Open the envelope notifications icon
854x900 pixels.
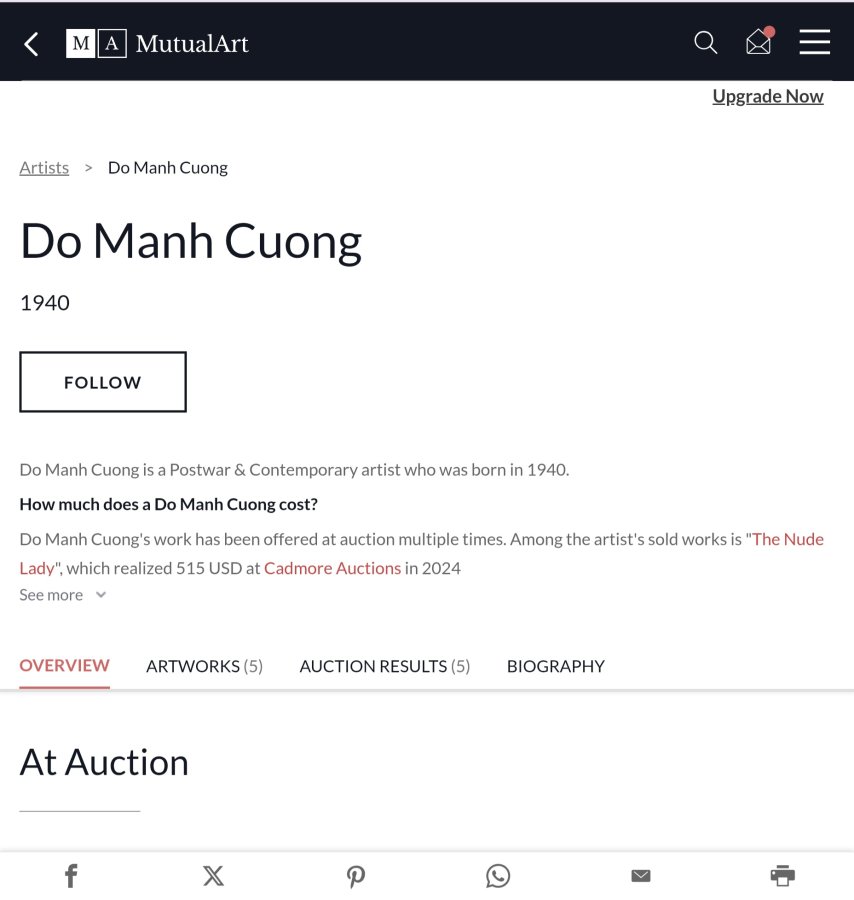click(759, 42)
